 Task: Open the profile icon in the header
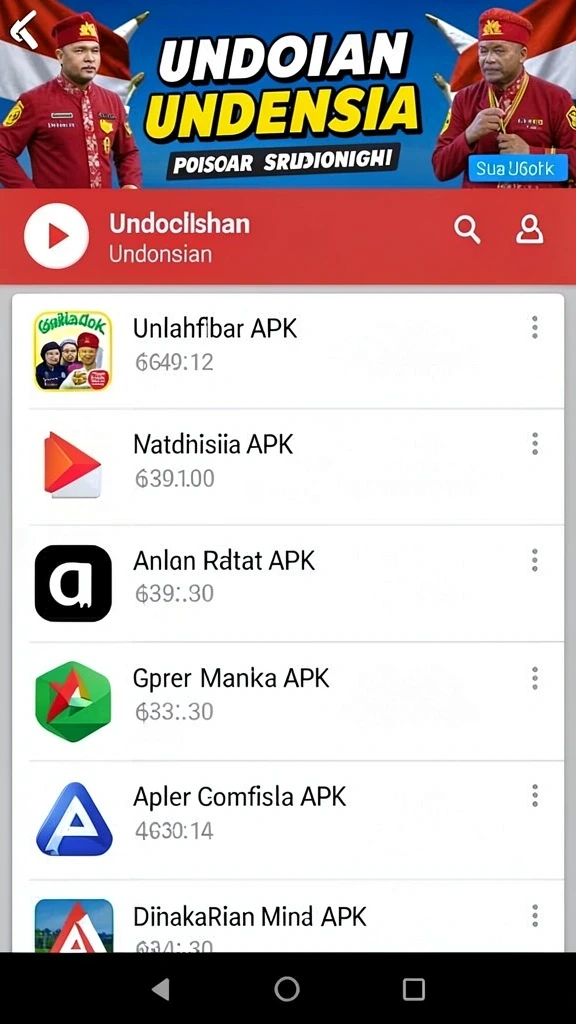pyautogui.click(x=529, y=230)
